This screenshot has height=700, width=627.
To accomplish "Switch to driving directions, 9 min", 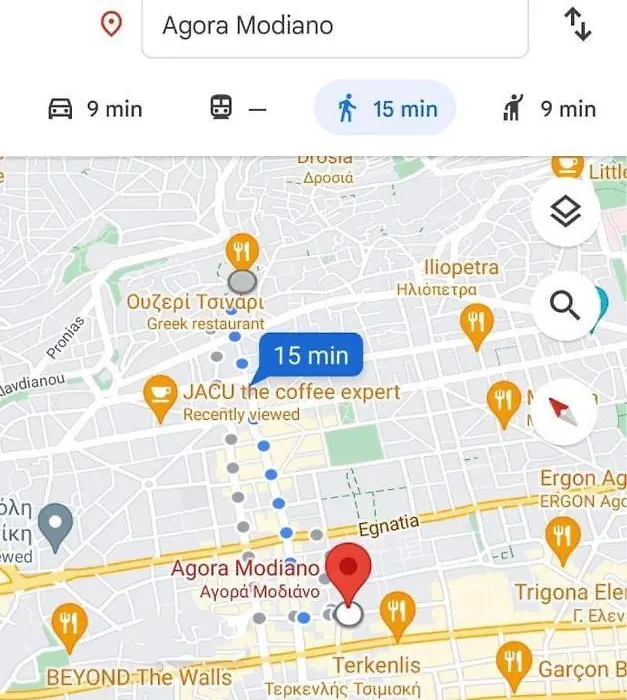I will coord(96,109).
